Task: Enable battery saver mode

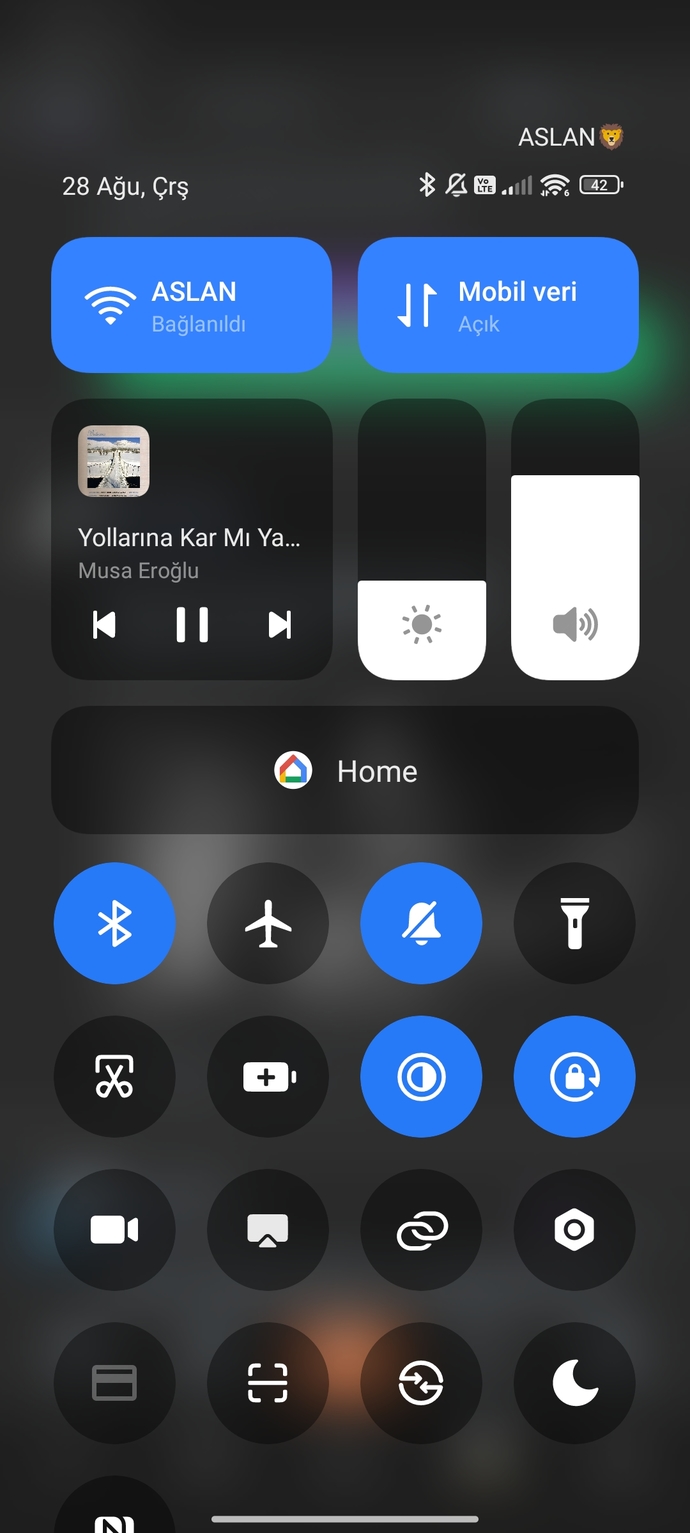Action: click(268, 1077)
